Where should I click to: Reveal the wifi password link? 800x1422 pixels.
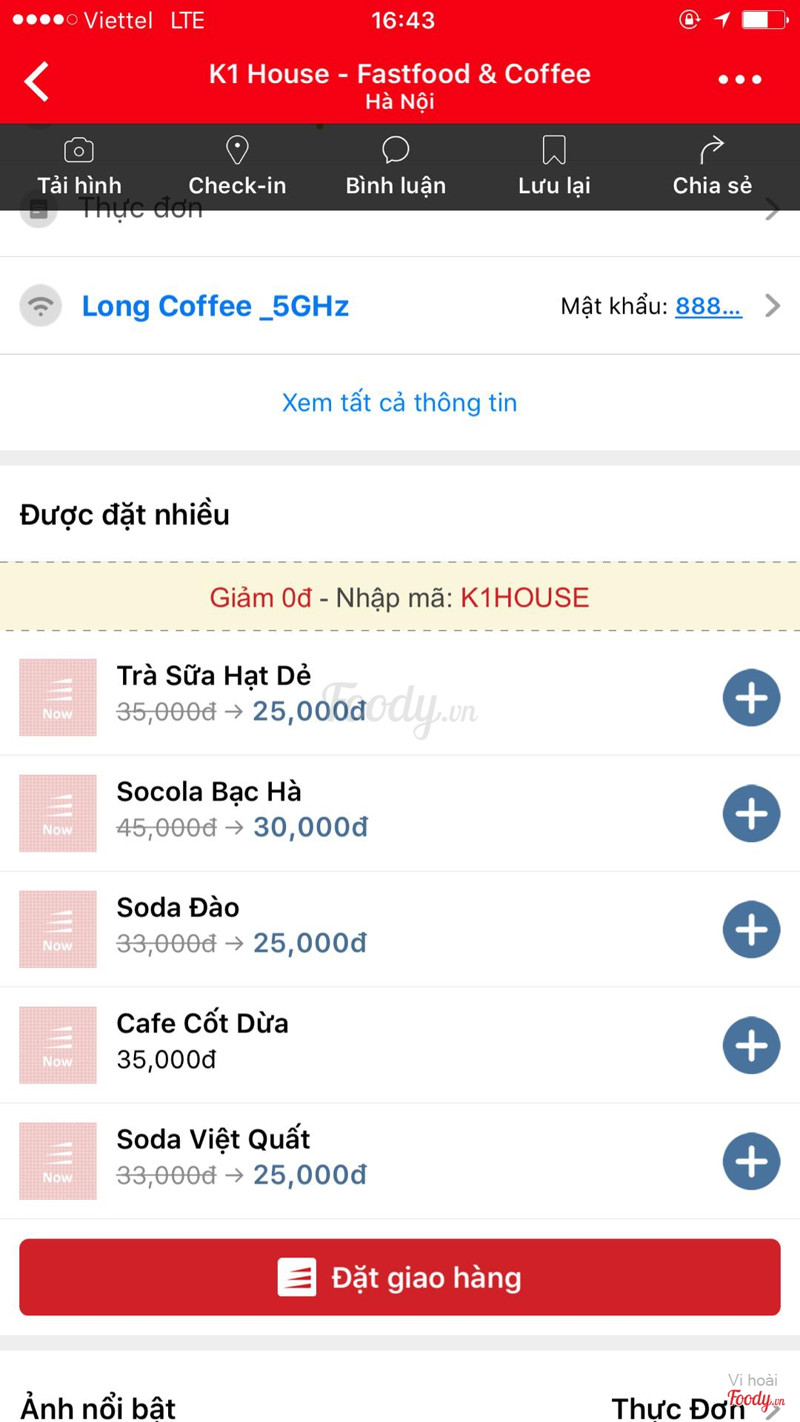708,306
